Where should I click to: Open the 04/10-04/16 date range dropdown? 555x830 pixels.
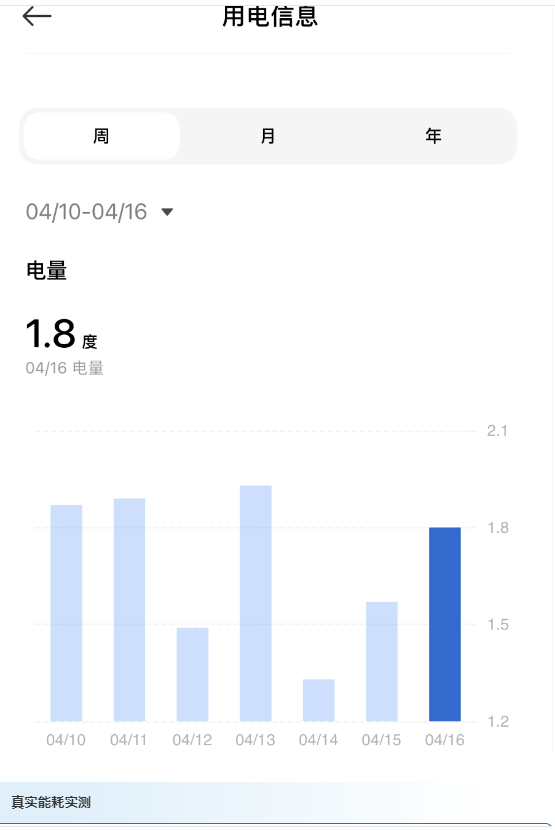click(100, 212)
